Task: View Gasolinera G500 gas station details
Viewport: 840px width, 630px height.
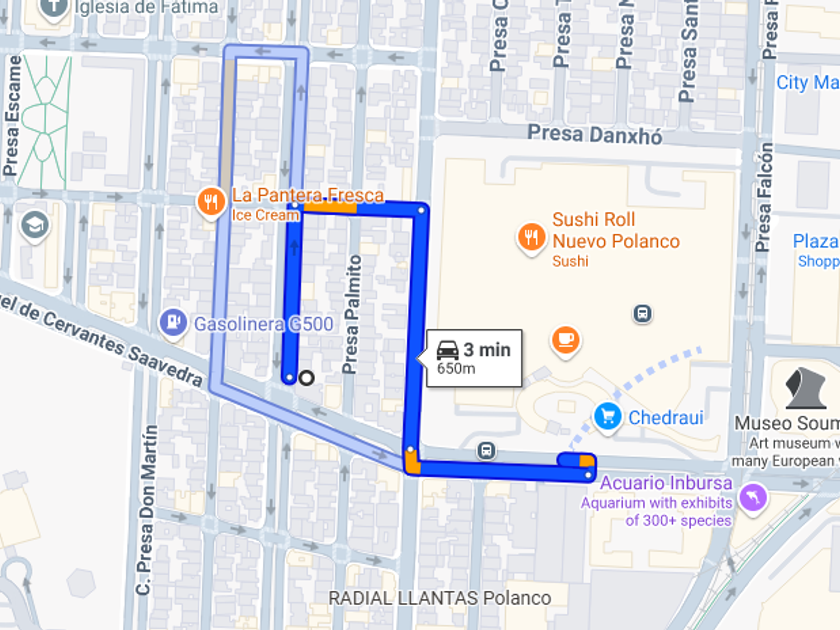Action: 174,322
